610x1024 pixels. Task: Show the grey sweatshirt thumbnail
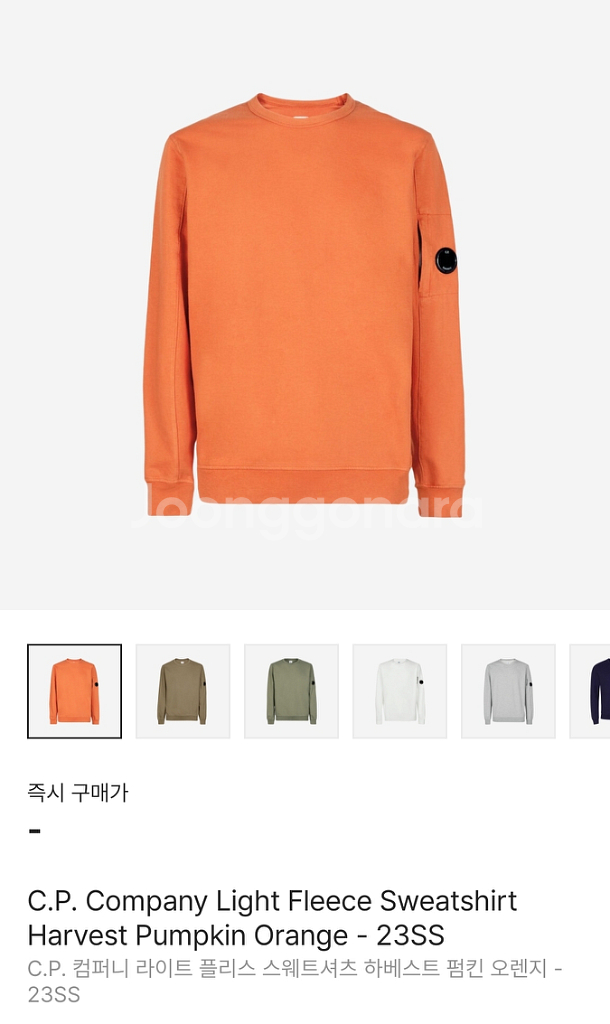pos(508,691)
